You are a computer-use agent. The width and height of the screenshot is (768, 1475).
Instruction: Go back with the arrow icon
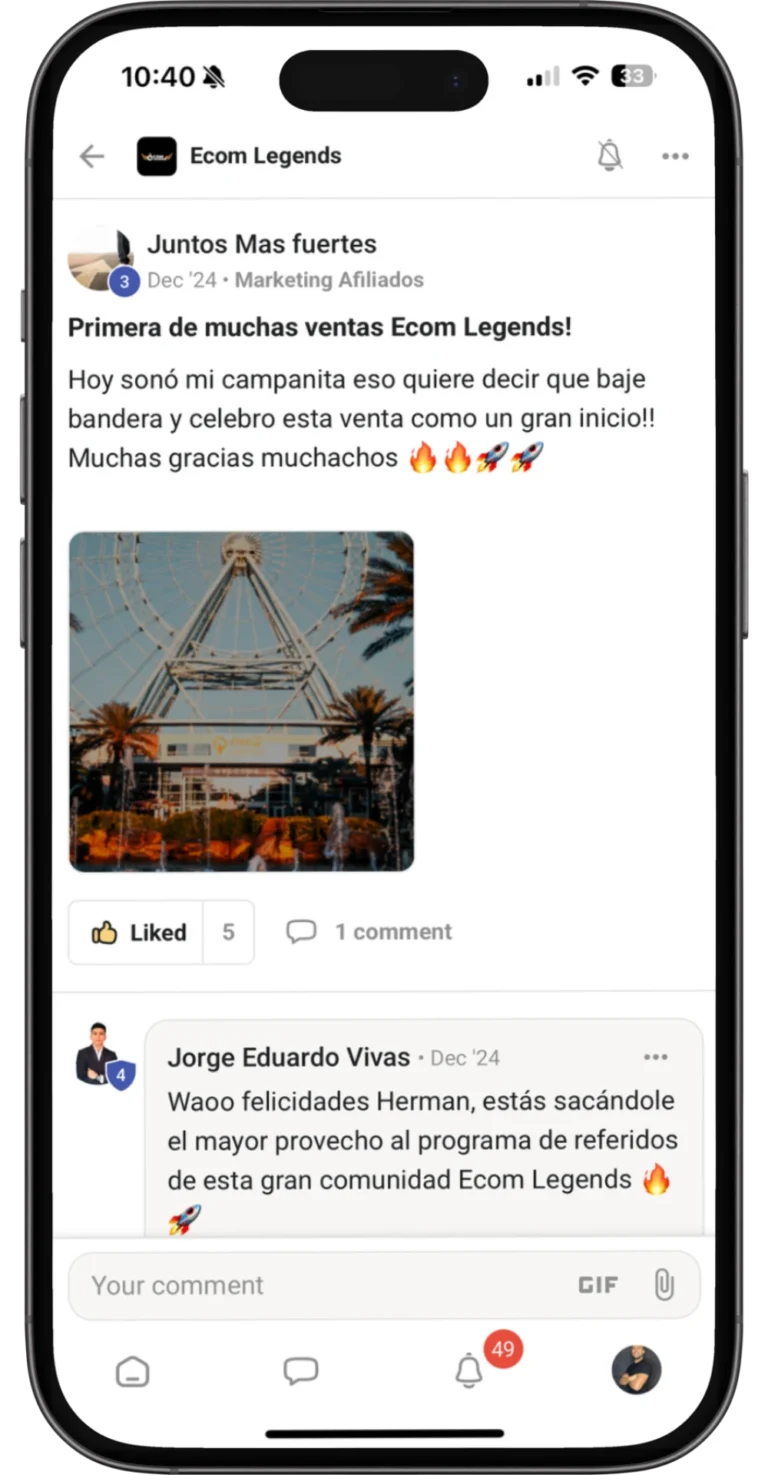(x=92, y=156)
